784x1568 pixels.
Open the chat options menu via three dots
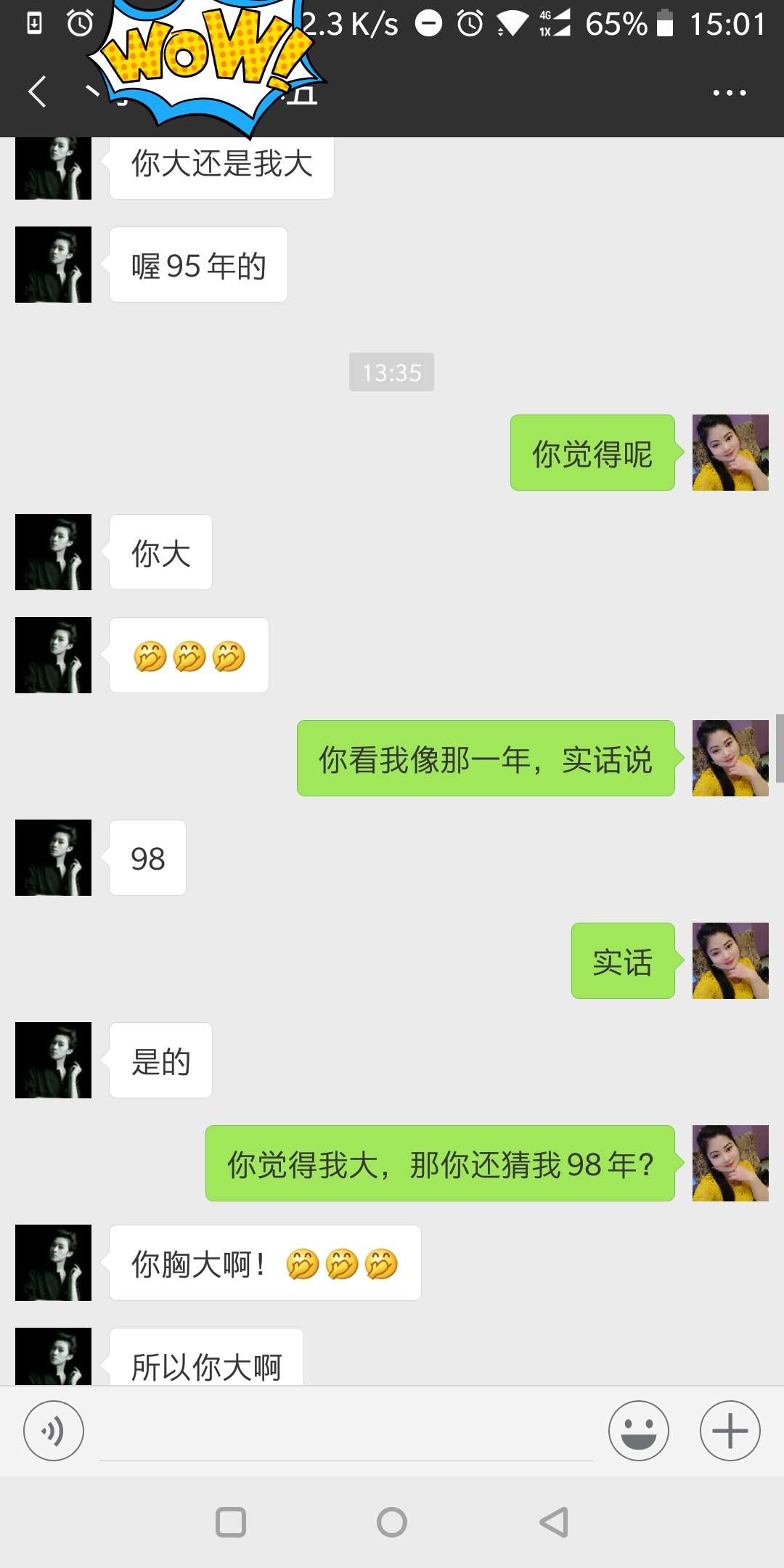[x=730, y=92]
